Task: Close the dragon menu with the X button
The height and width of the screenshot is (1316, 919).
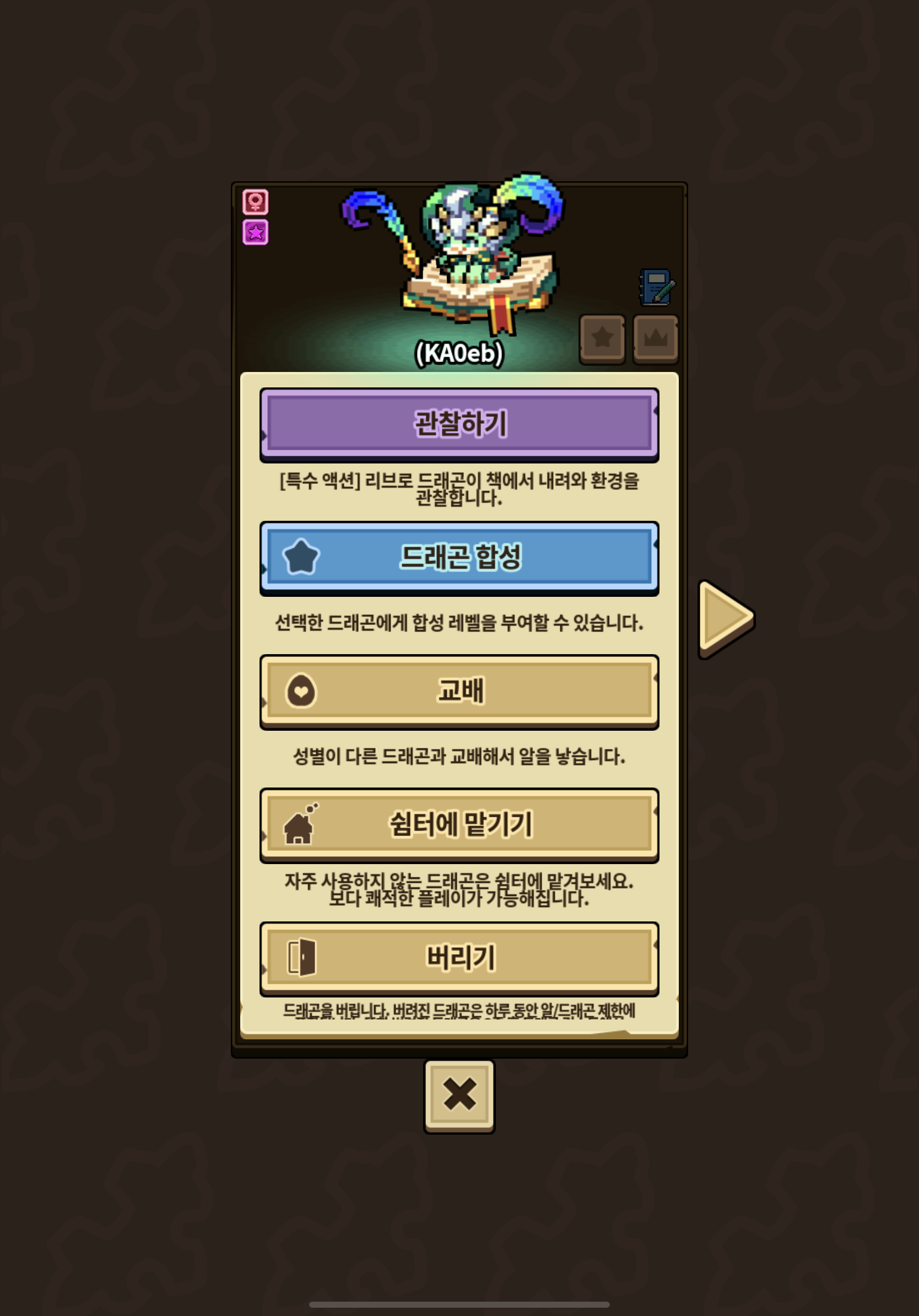Action: coord(459,1096)
